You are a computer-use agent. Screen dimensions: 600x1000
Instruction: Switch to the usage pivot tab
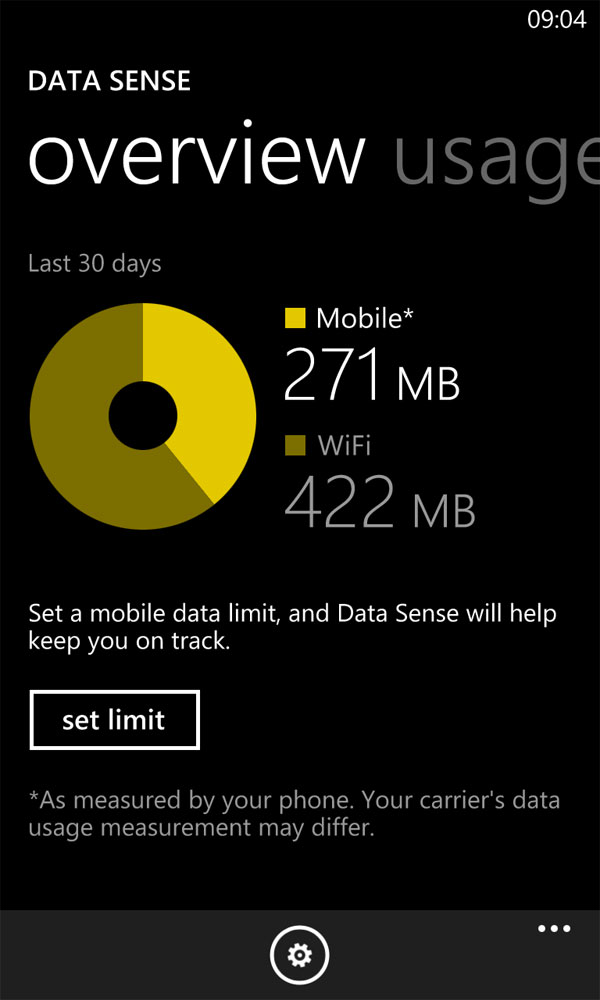(497, 158)
